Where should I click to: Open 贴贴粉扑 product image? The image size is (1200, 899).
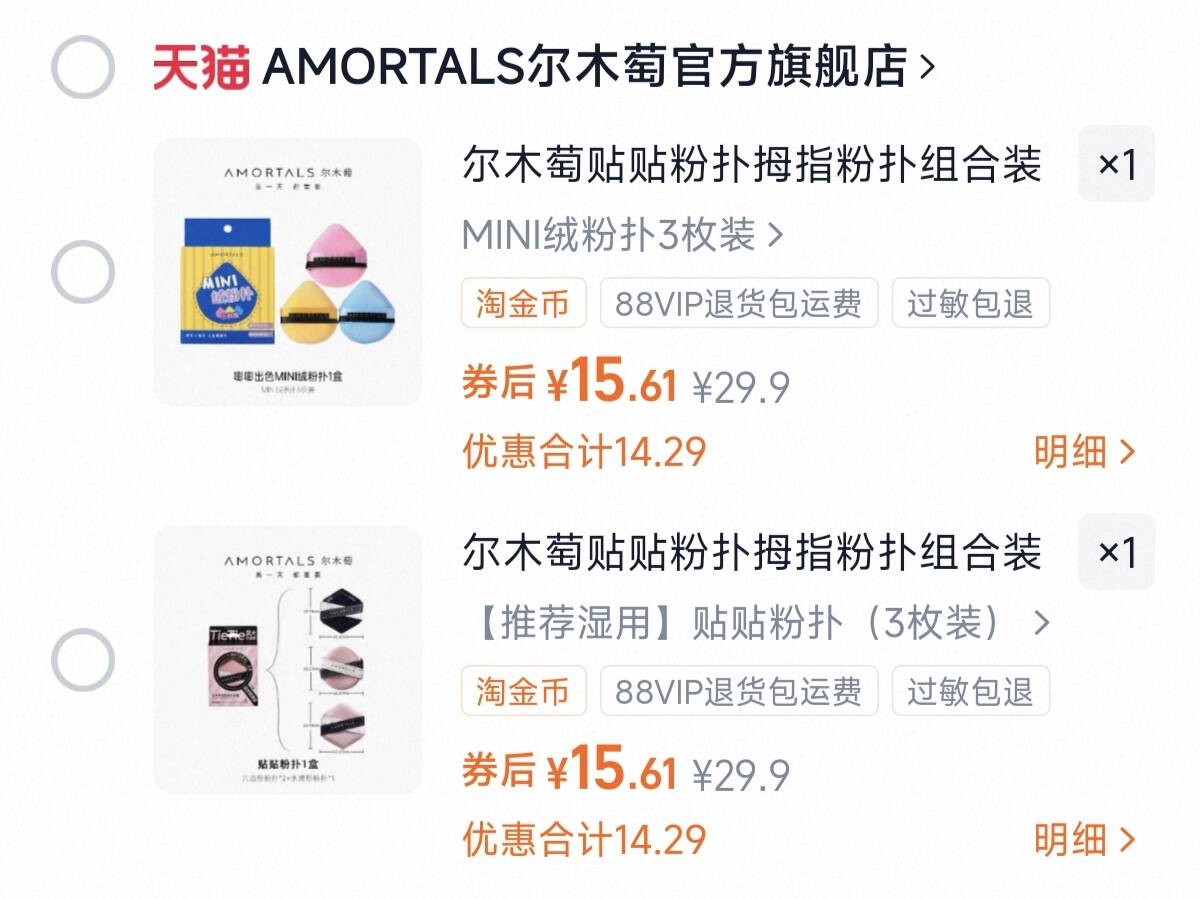point(288,660)
